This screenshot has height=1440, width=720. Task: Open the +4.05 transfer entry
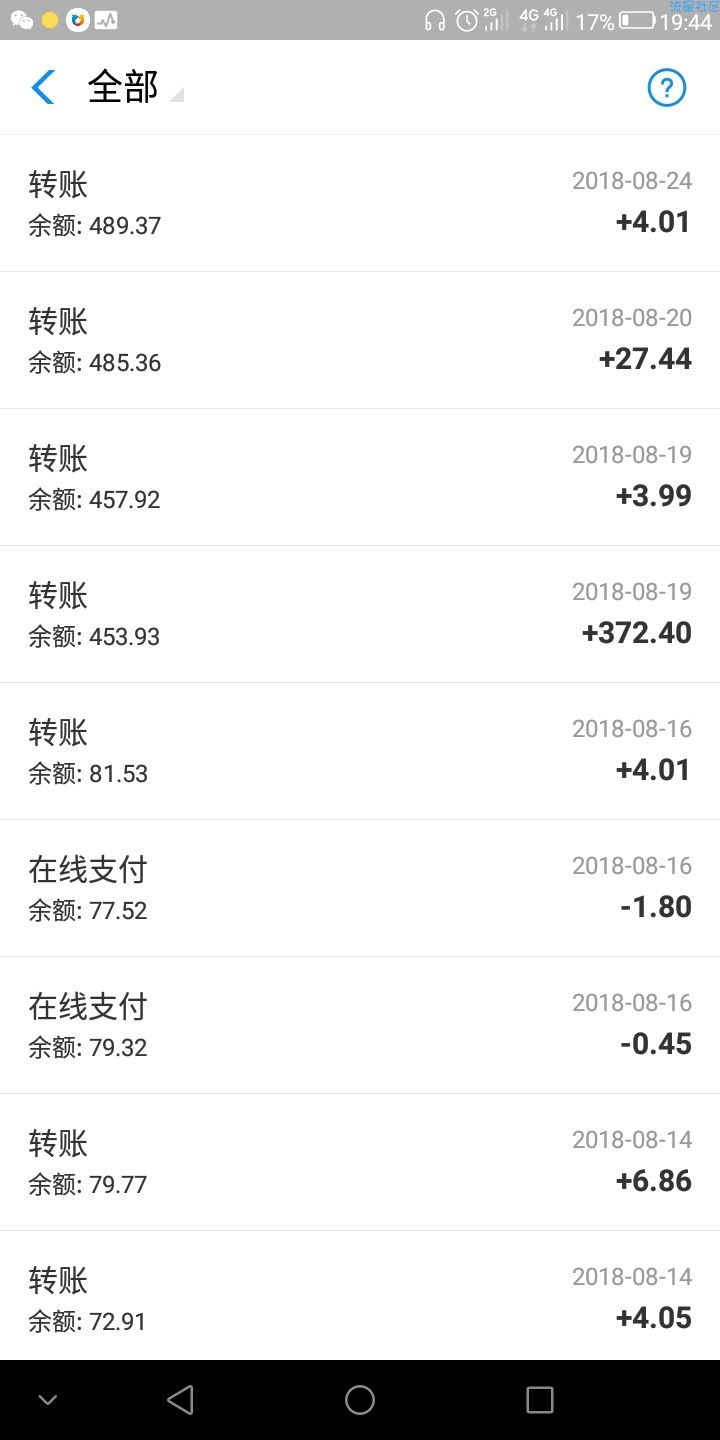coord(360,1296)
